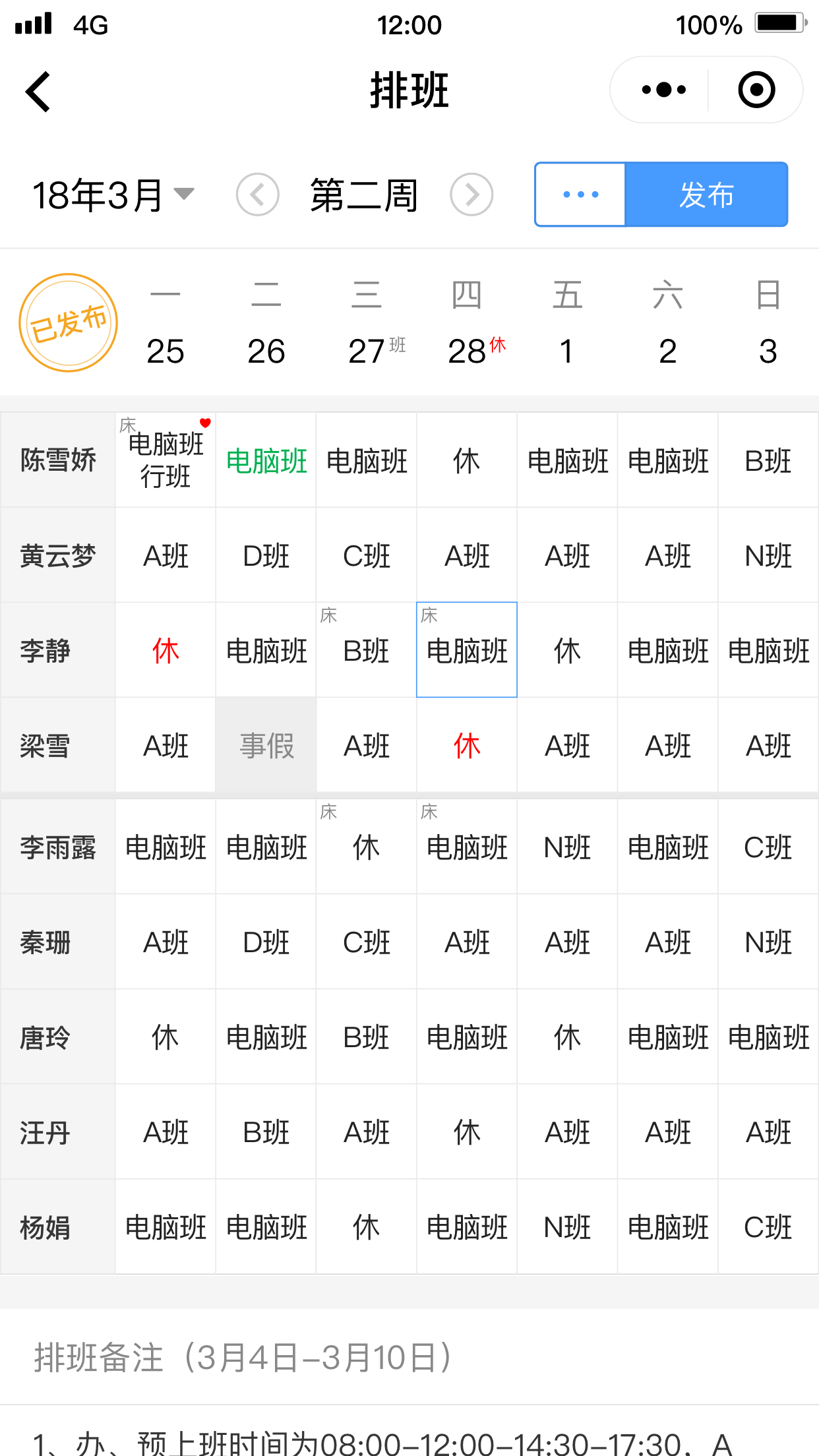Go to the previous week
The width and height of the screenshot is (819, 1456).
pos(258,195)
